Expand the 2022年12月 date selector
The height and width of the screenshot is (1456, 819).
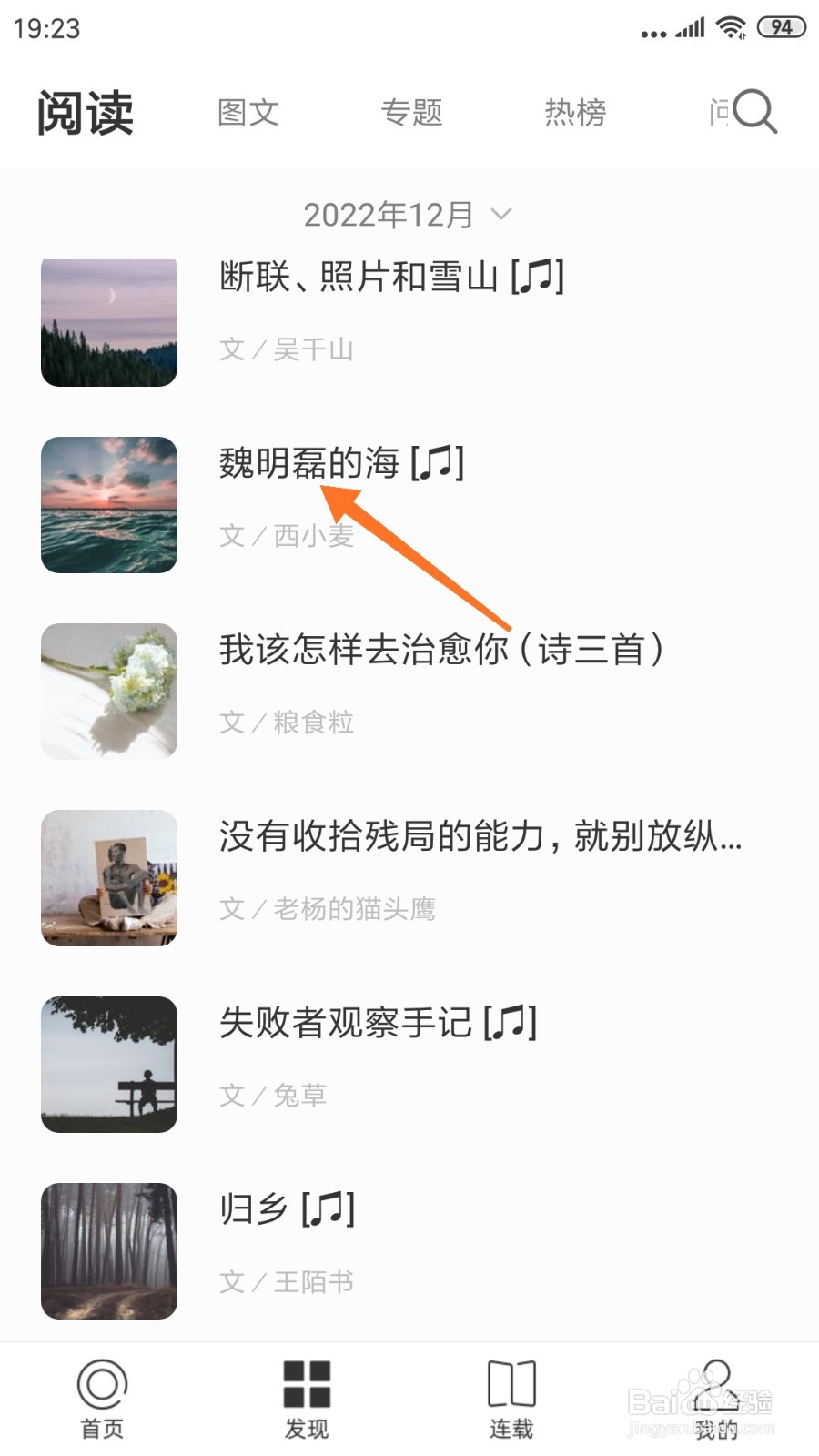point(389,213)
